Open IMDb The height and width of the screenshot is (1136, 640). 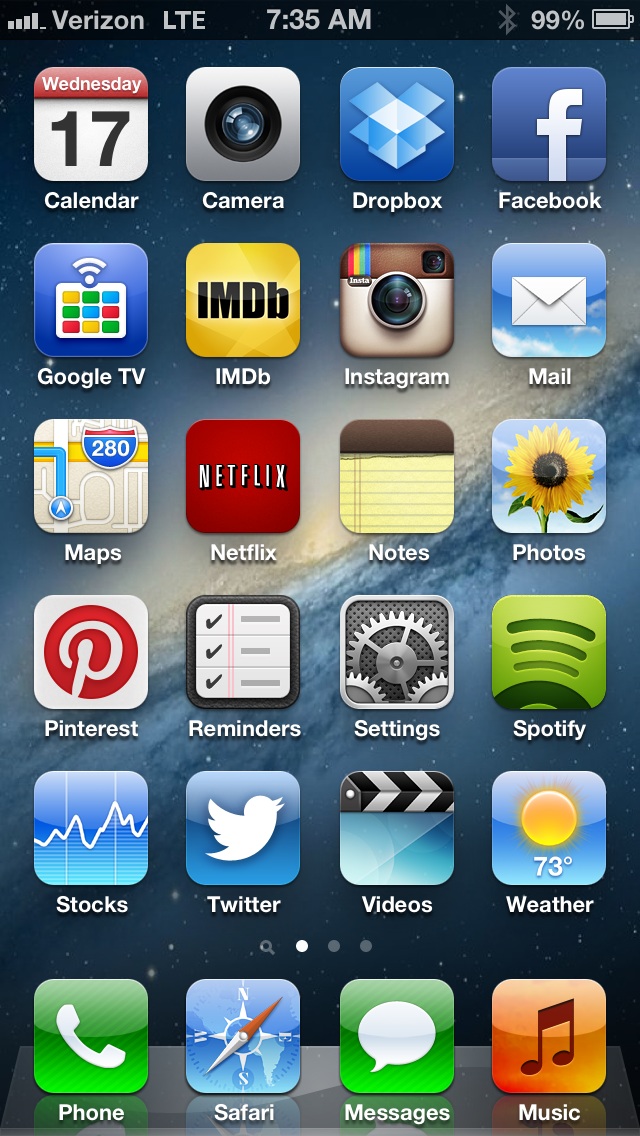tap(243, 300)
